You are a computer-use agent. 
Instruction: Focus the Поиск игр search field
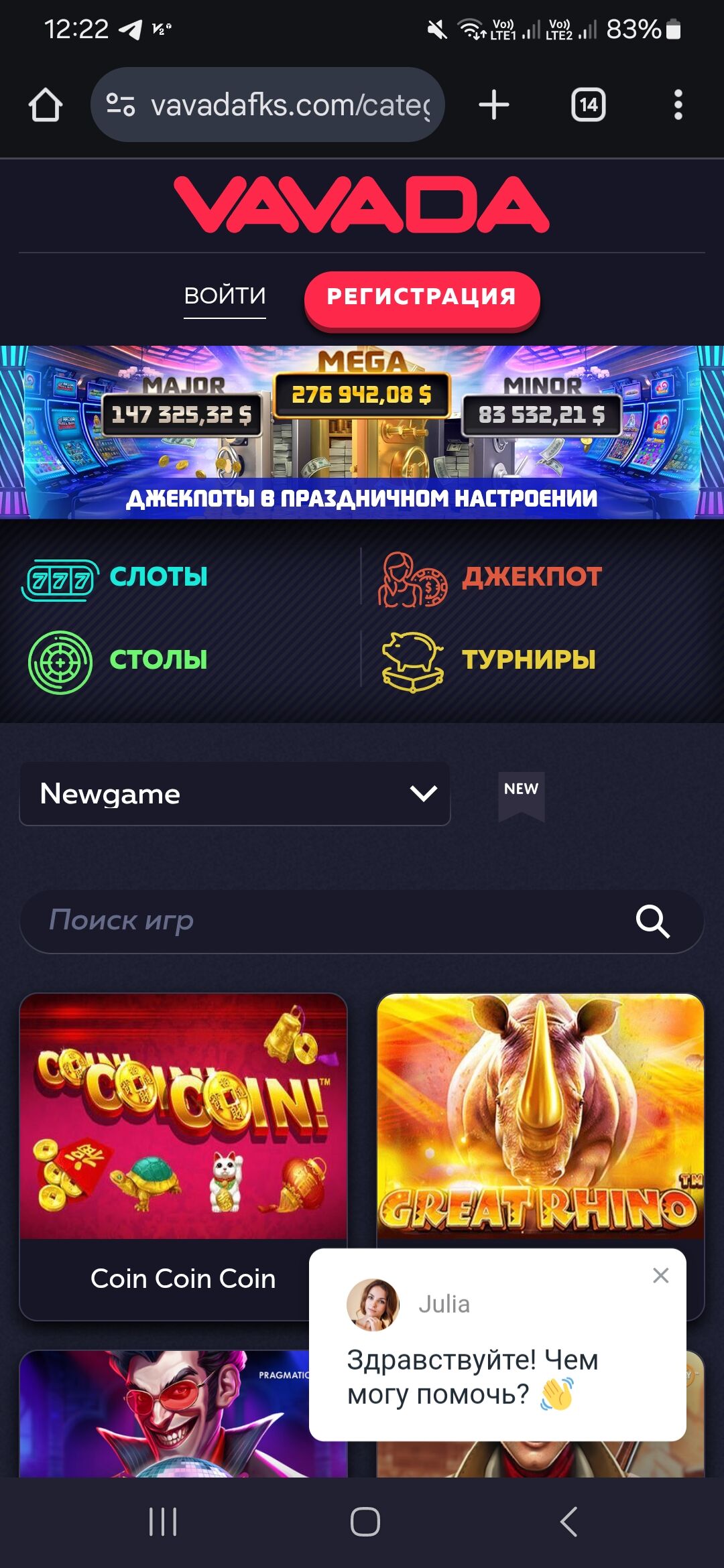322,921
